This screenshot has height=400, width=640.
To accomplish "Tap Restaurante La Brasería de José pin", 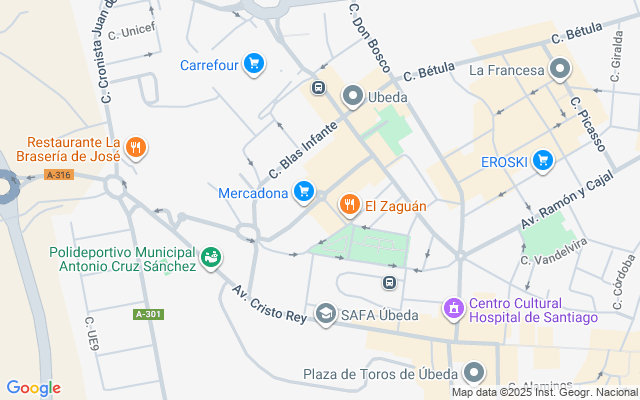I will pos(137,149).
